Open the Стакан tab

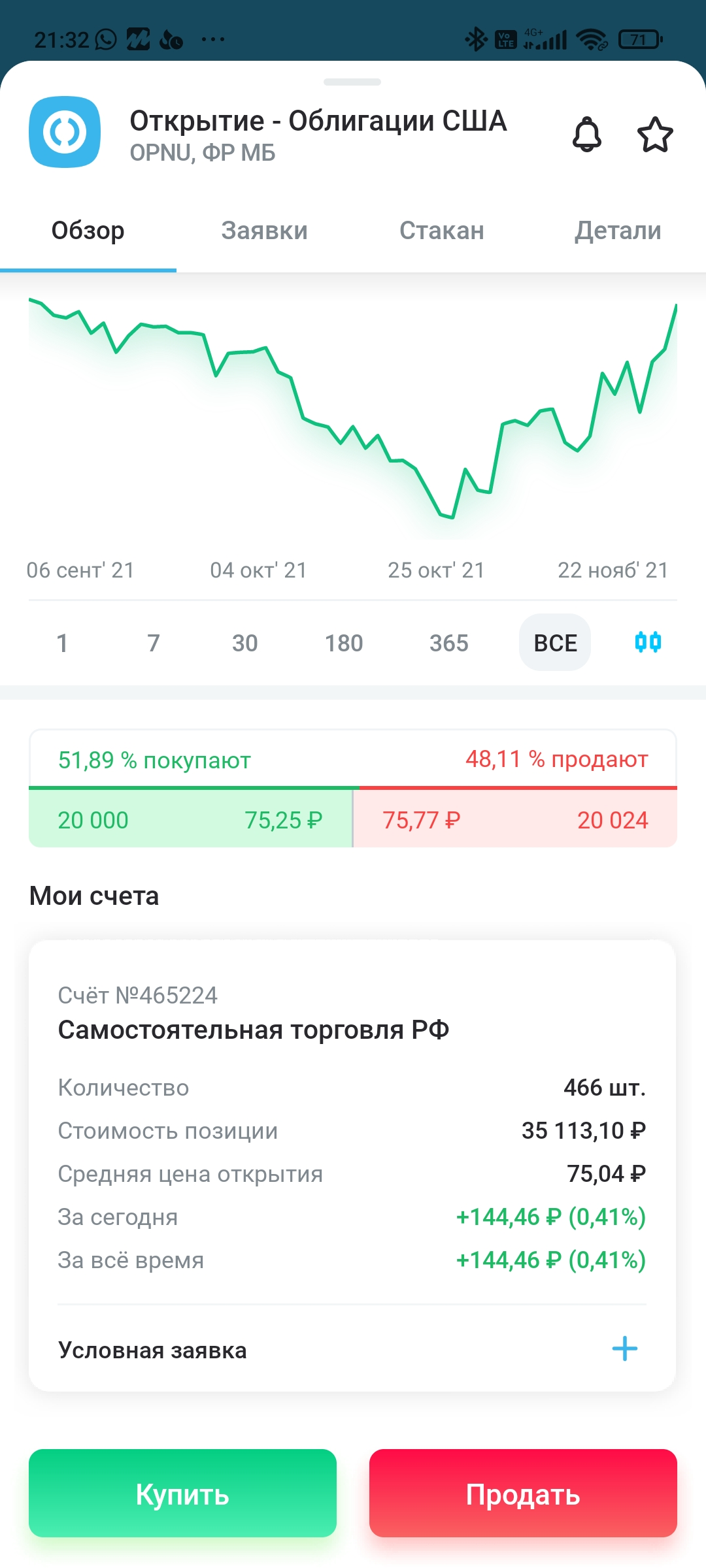click(x=442, y=231)
